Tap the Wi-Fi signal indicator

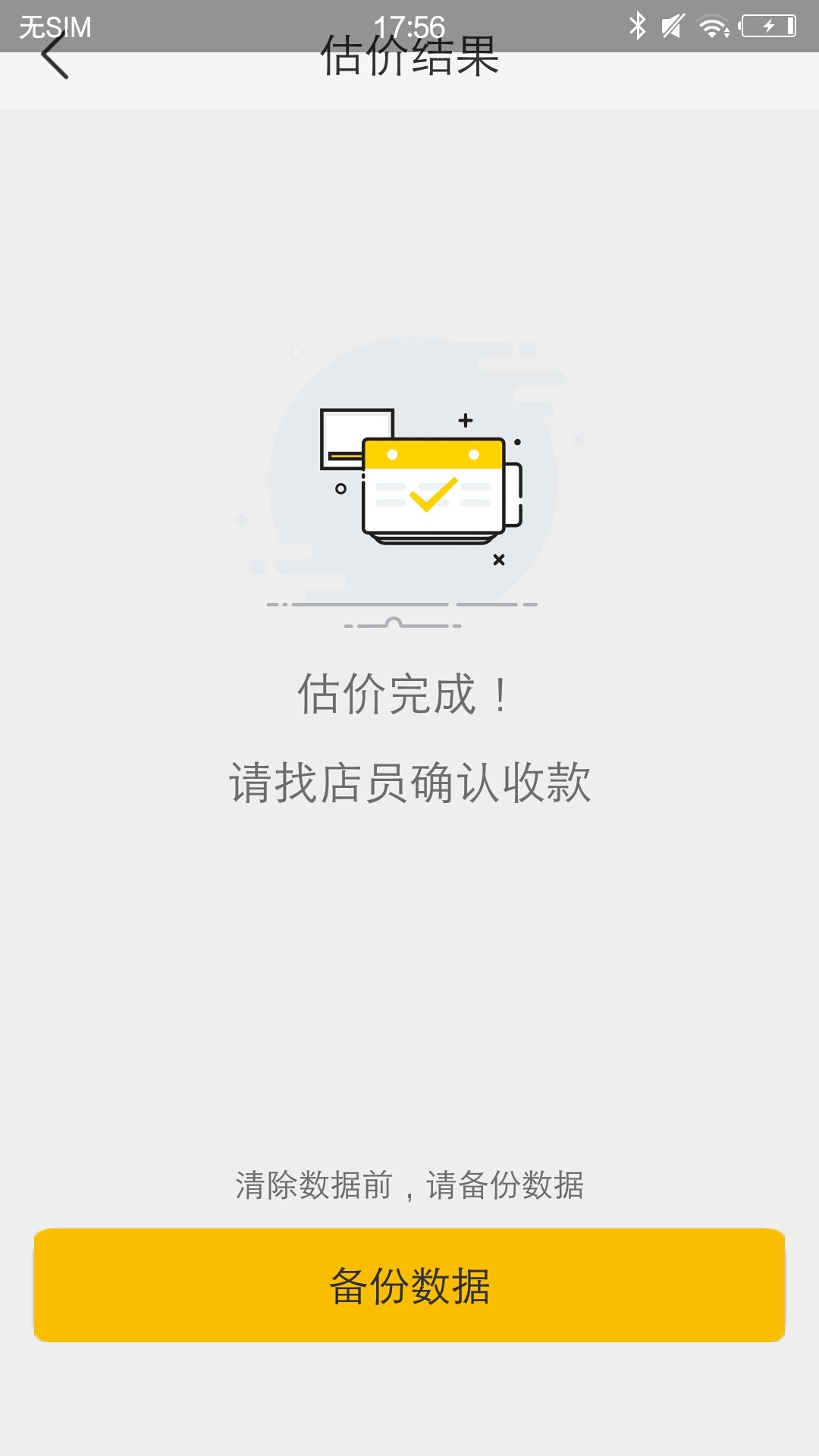[x=711, y=25]
